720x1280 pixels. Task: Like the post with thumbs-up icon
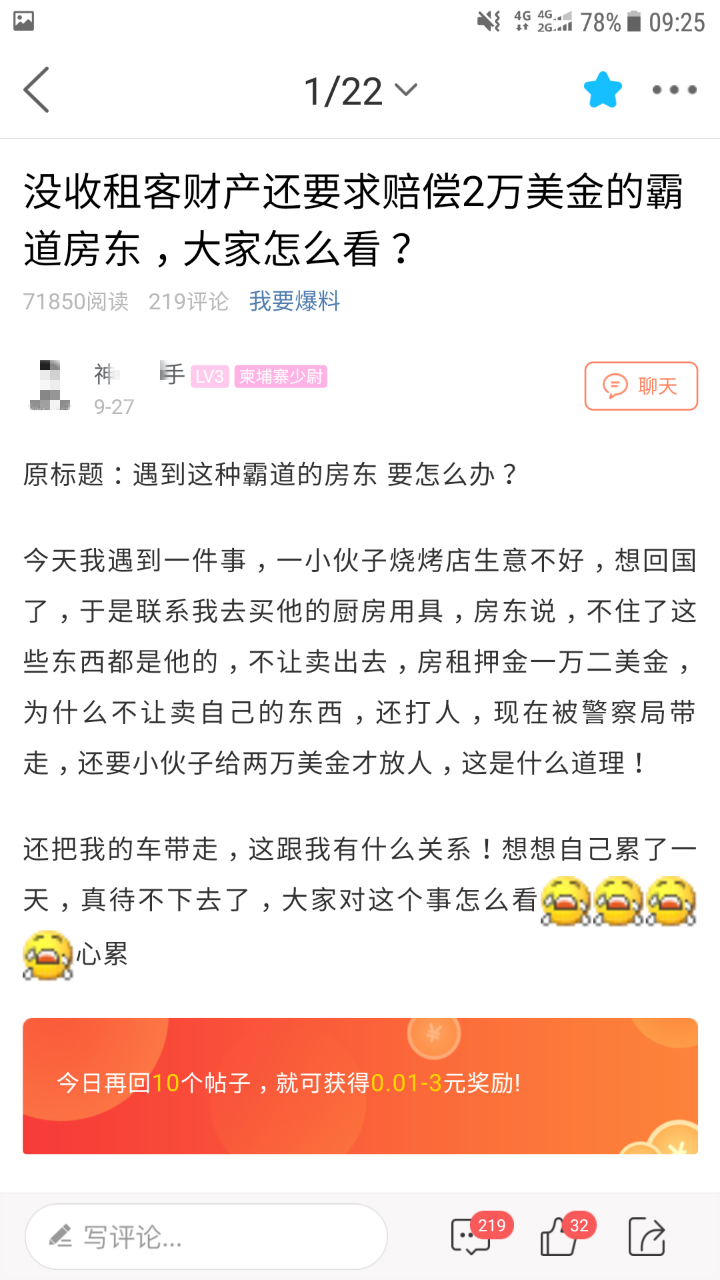560,1237
